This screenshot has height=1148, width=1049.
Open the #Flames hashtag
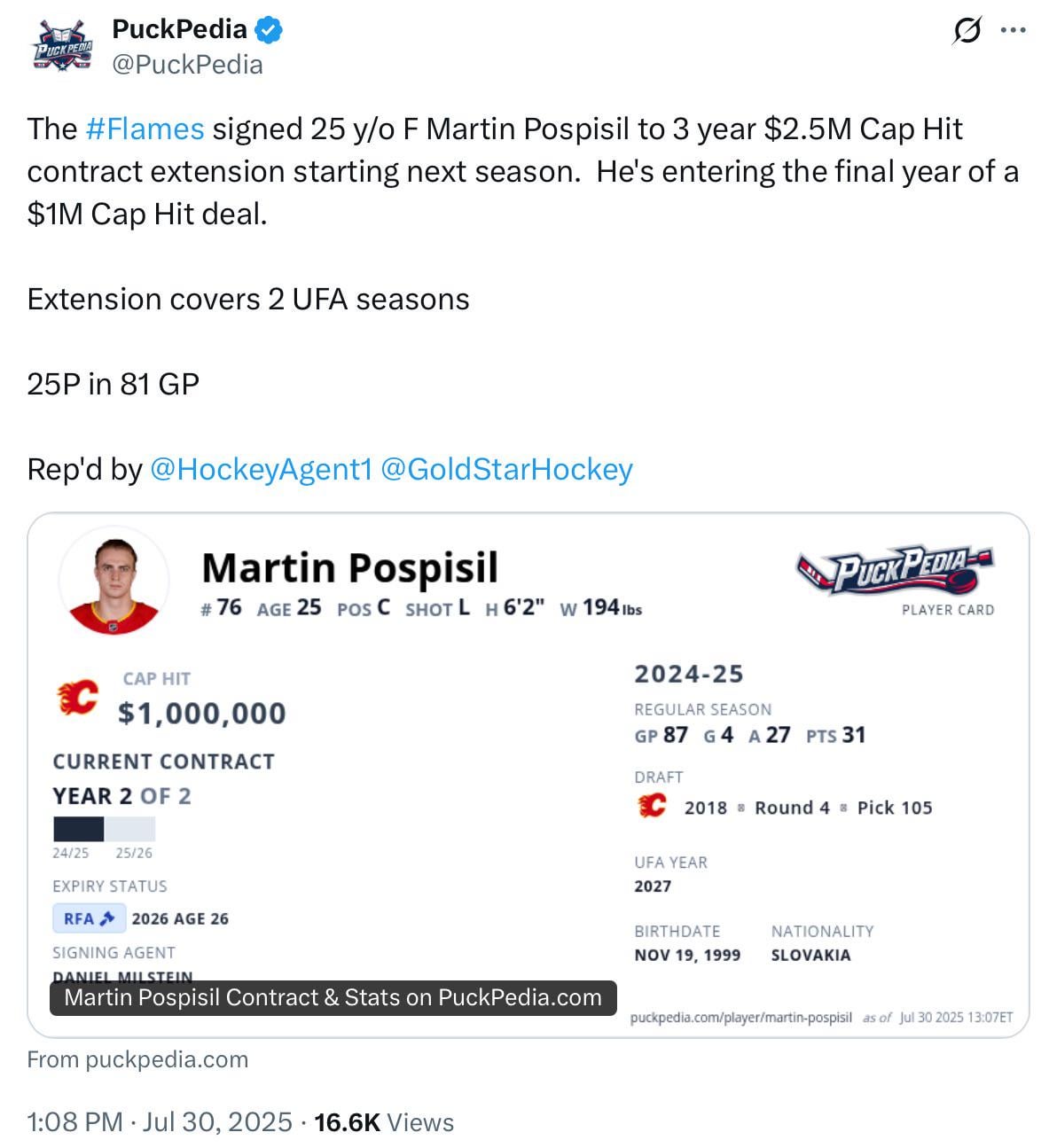pyautogui.click(x=145, y=129)
